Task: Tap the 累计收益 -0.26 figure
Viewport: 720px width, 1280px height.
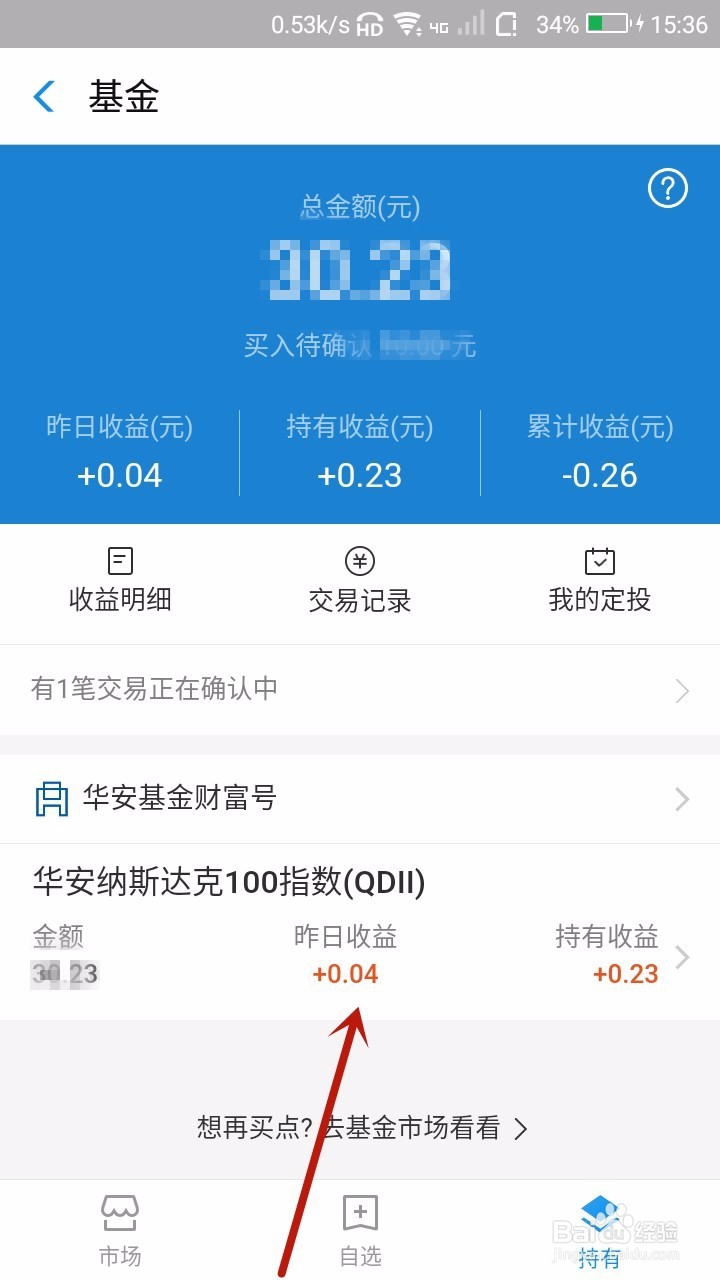Action: pyautogui.click(x=599, y=475)
